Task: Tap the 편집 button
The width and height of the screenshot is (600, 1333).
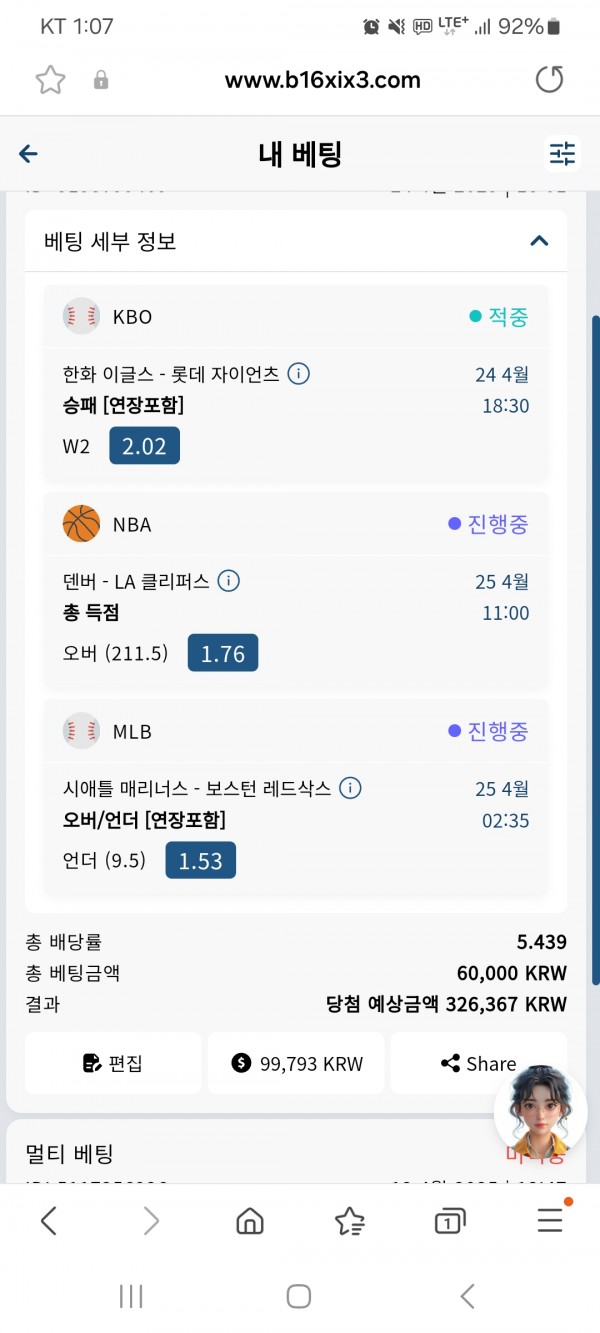Action: coord(113,1063)
